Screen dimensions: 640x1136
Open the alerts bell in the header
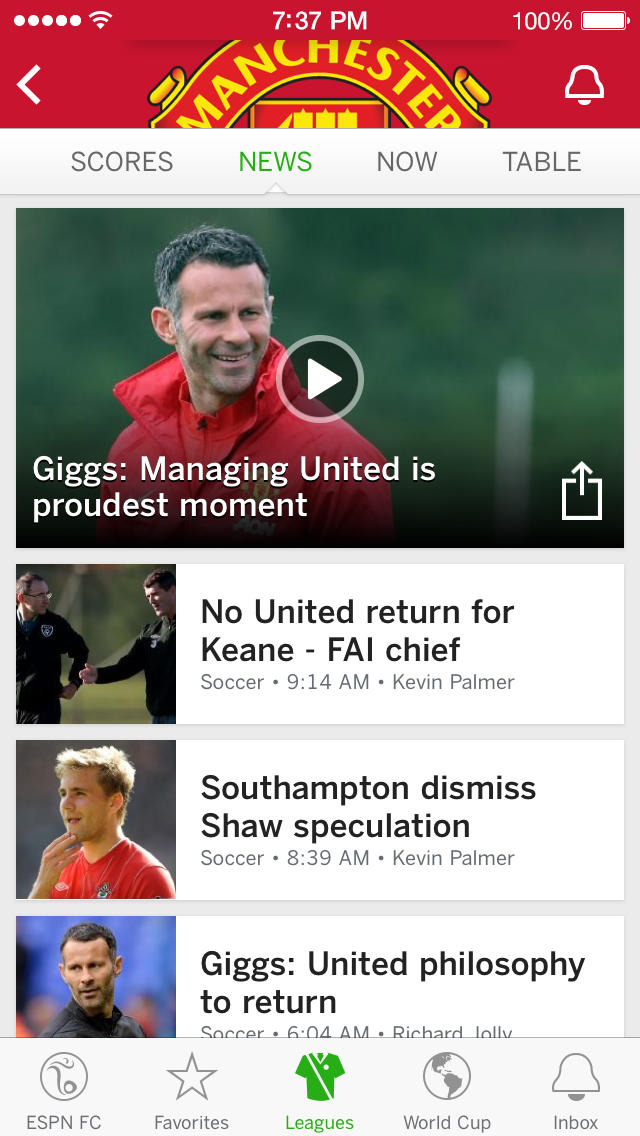(584, 85)
